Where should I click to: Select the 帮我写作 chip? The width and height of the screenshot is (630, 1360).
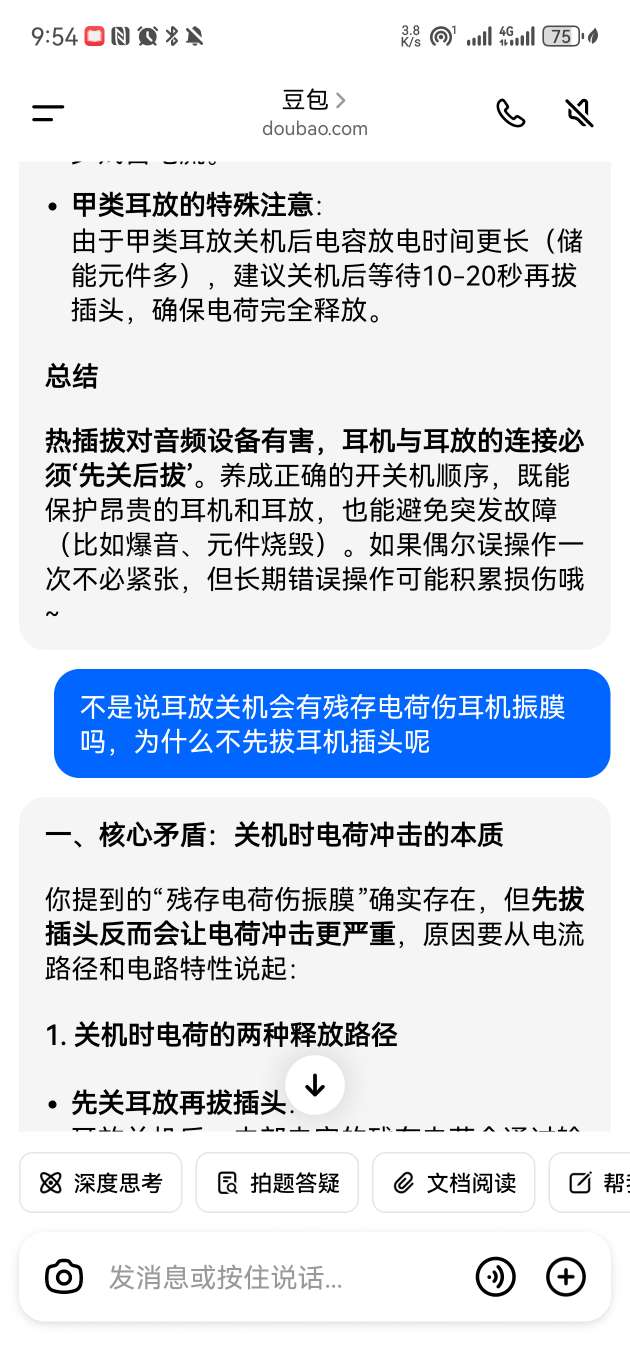click(590, 1183)
